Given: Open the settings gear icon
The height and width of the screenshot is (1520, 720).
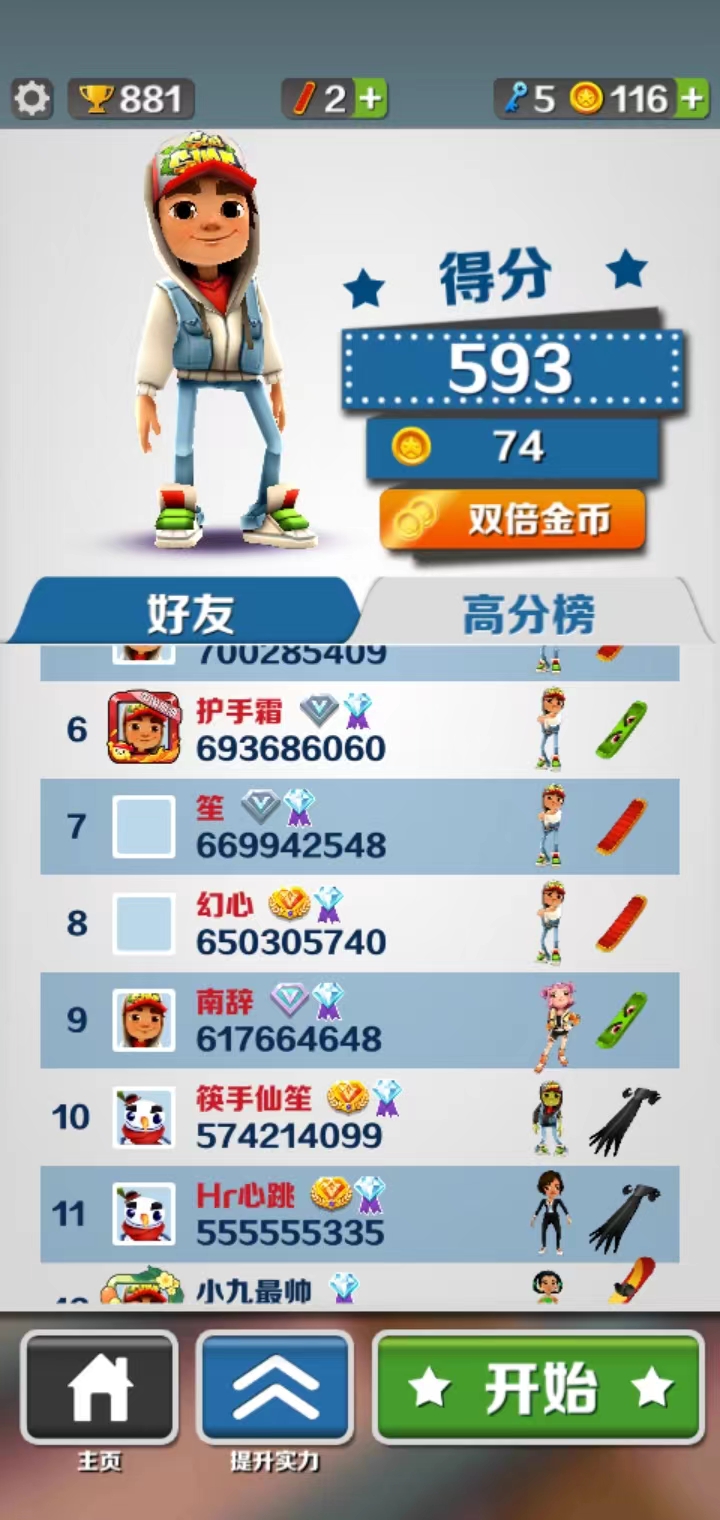Looking at the screenshot, I should tap(32, 99).
